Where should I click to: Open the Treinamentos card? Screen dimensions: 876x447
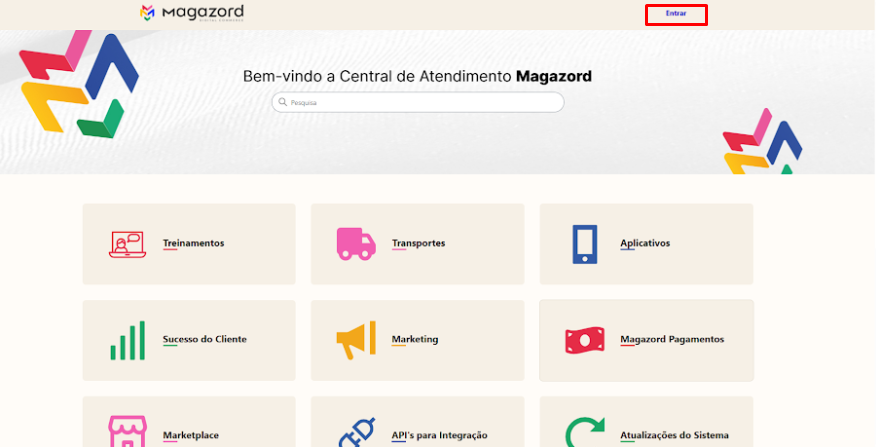pyautogui.click(x=189, y=244)
